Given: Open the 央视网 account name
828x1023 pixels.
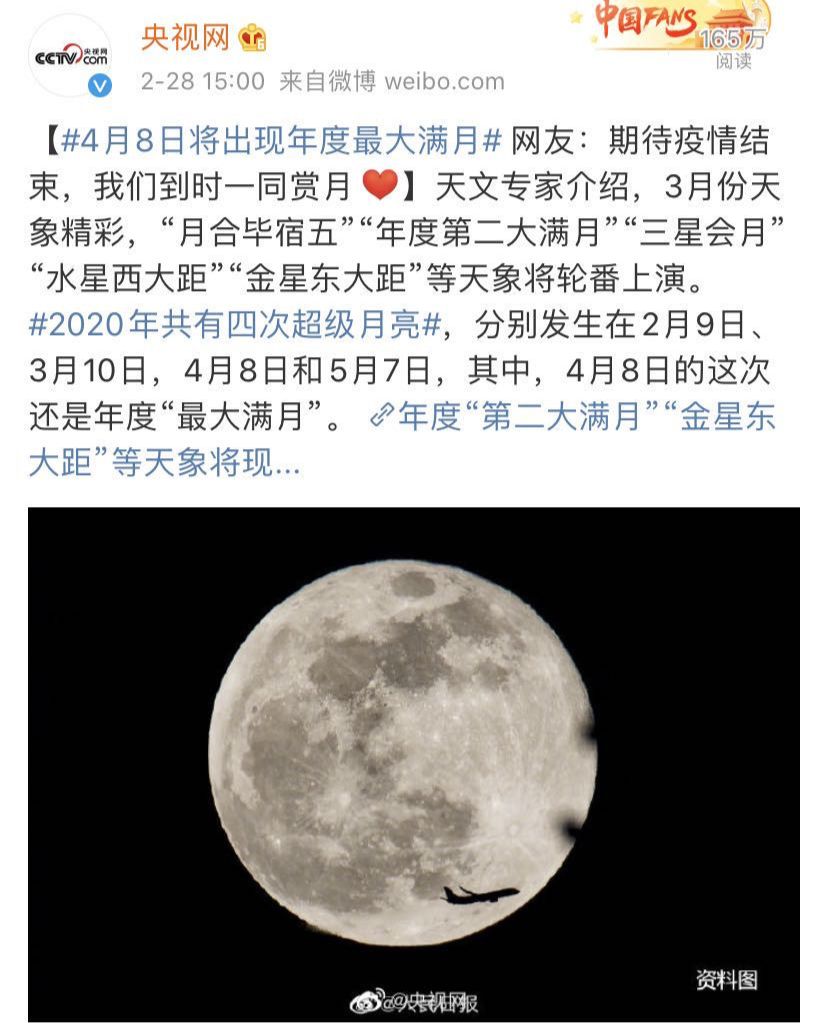Looking at the screenshot, I should pos(185,38).
